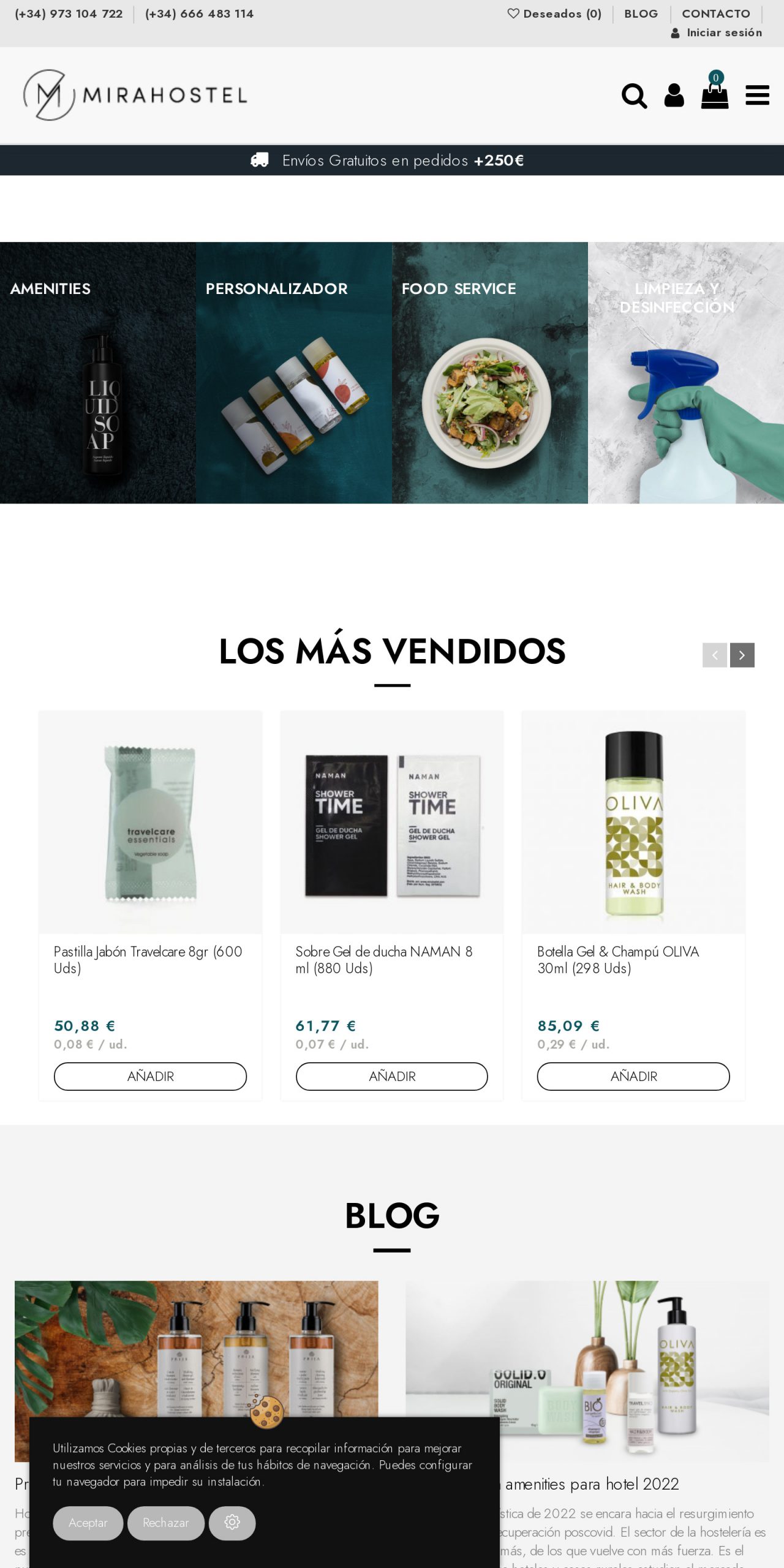Open the CONTACTO page
784x1568 pixels.
coord(715,13)
